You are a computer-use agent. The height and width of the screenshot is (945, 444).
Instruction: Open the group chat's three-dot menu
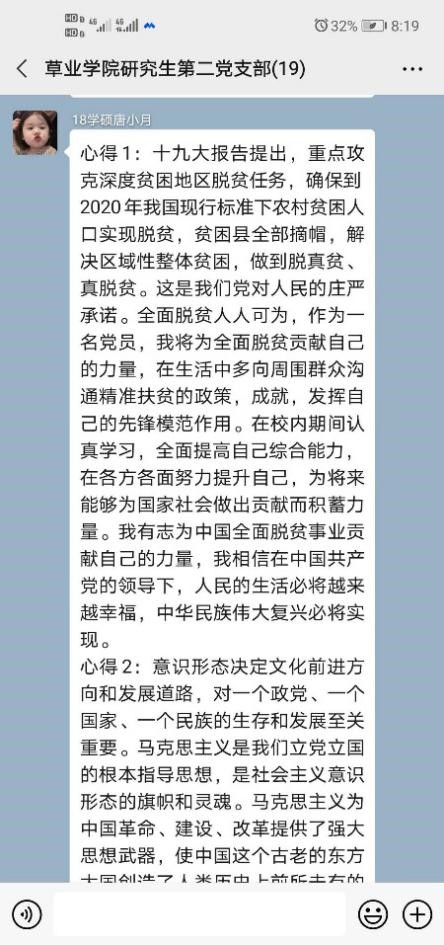[x=412, y=69]
